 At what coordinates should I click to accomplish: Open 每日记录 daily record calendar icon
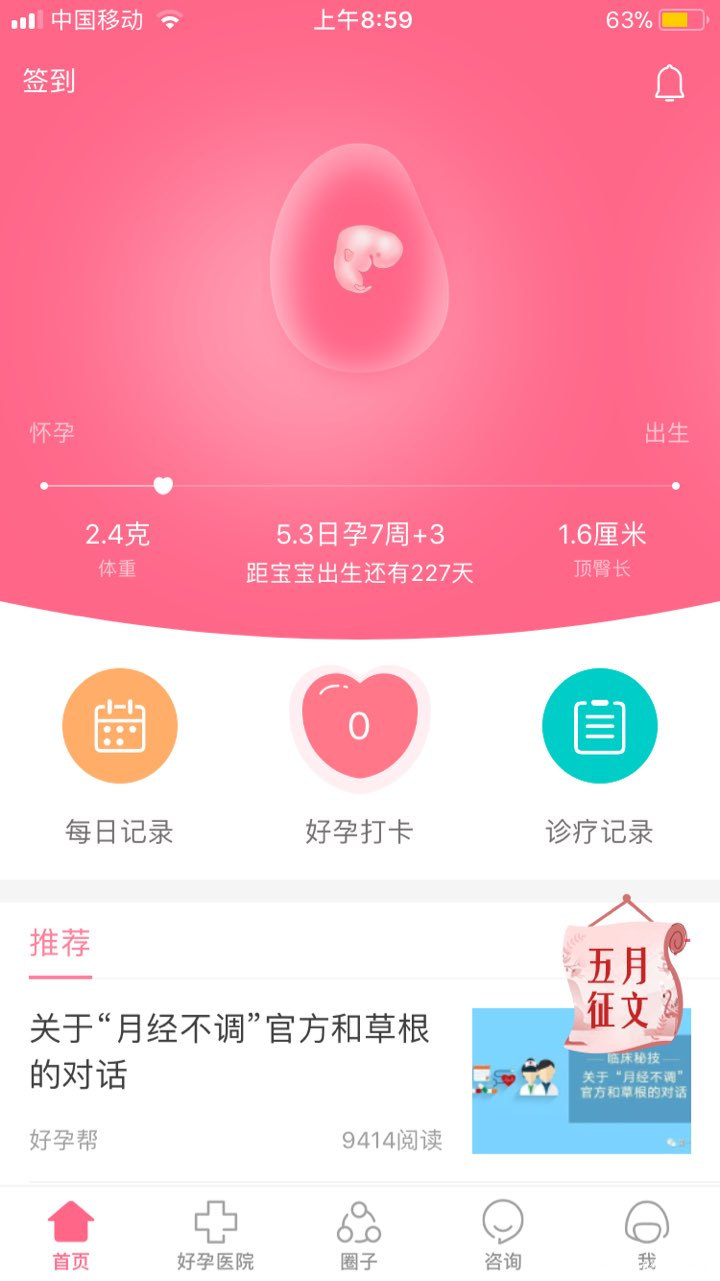tap(120, 725)
